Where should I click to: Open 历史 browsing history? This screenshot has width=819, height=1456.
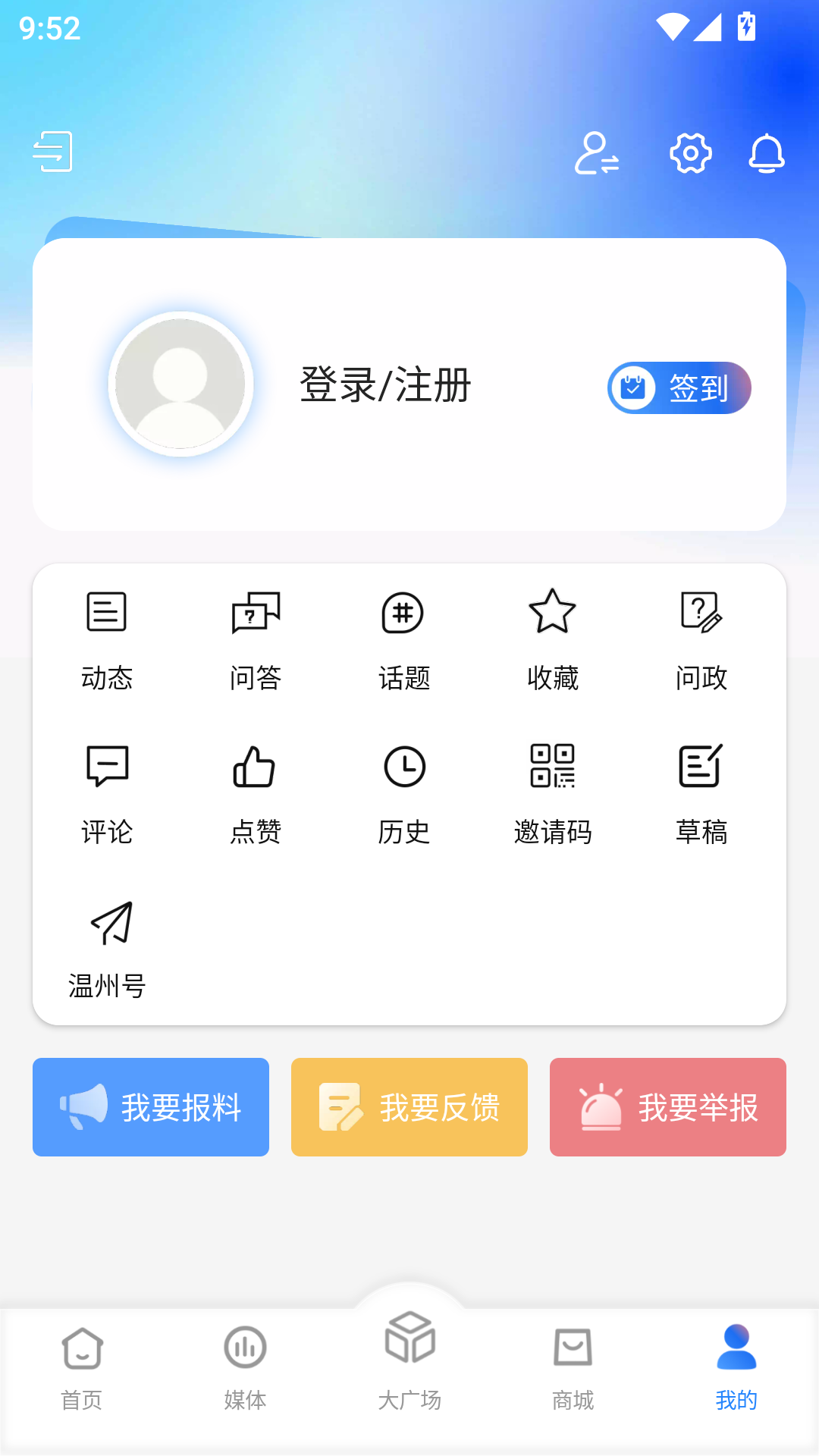(403, 793)
